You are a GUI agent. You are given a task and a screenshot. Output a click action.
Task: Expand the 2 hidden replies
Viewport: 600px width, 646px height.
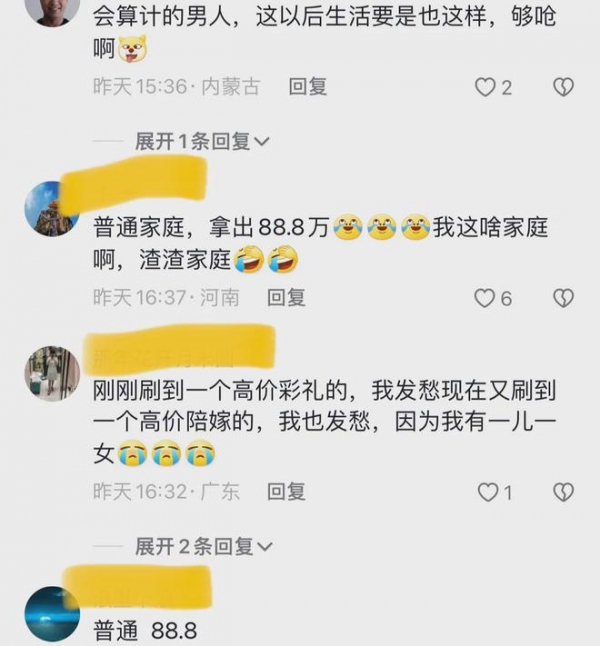tap(202, 546)
